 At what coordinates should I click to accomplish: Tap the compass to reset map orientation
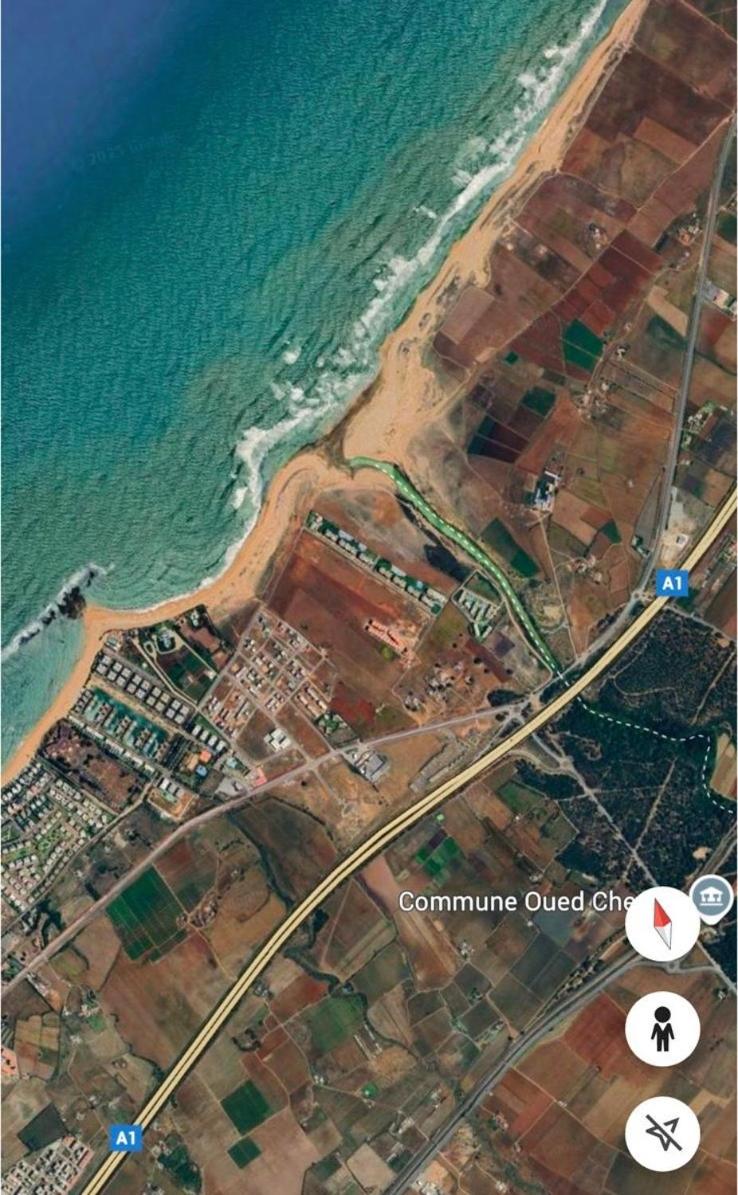(x=662, y=923)
